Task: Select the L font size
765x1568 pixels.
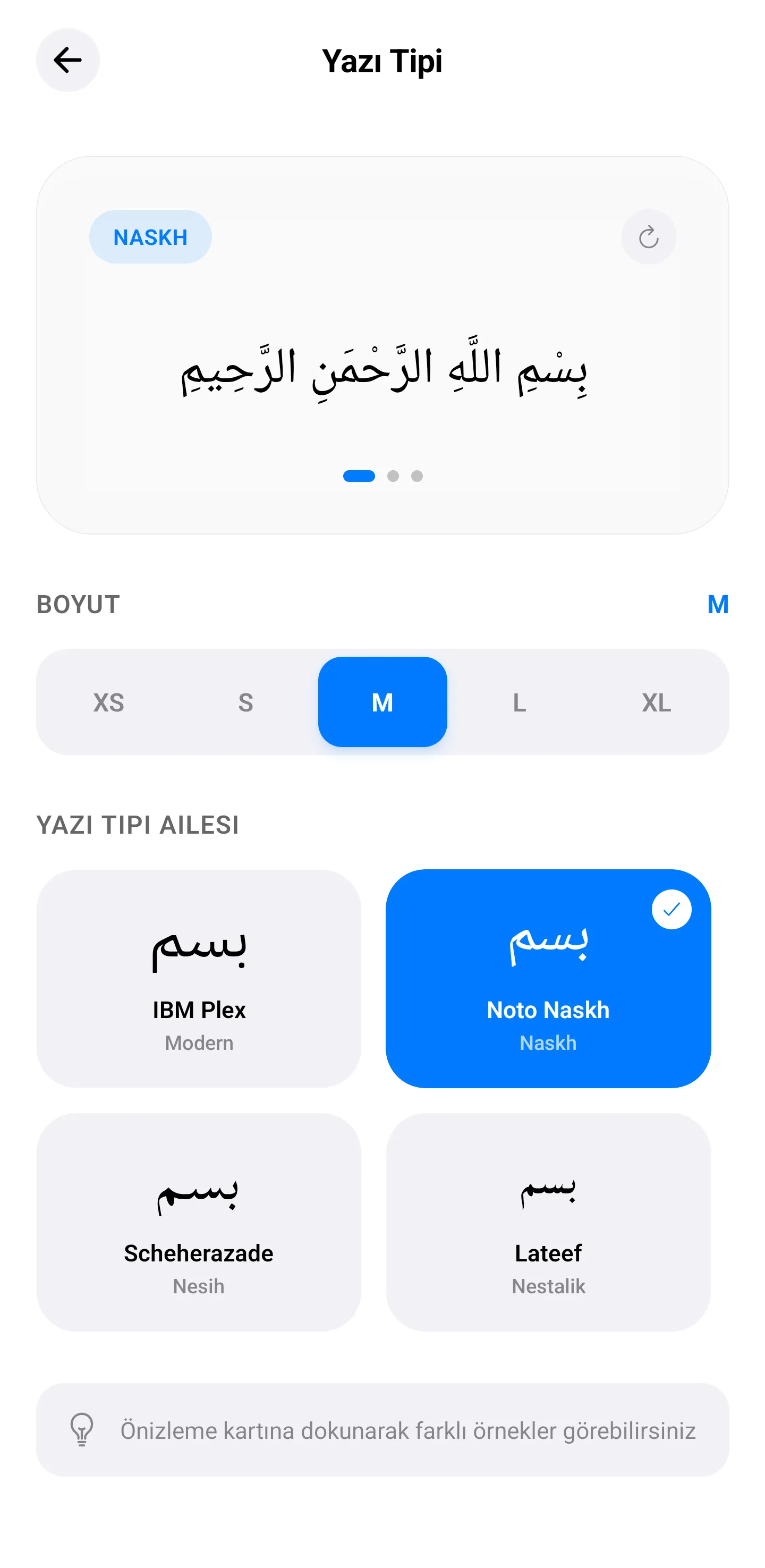Action: (x=519, y=702)
